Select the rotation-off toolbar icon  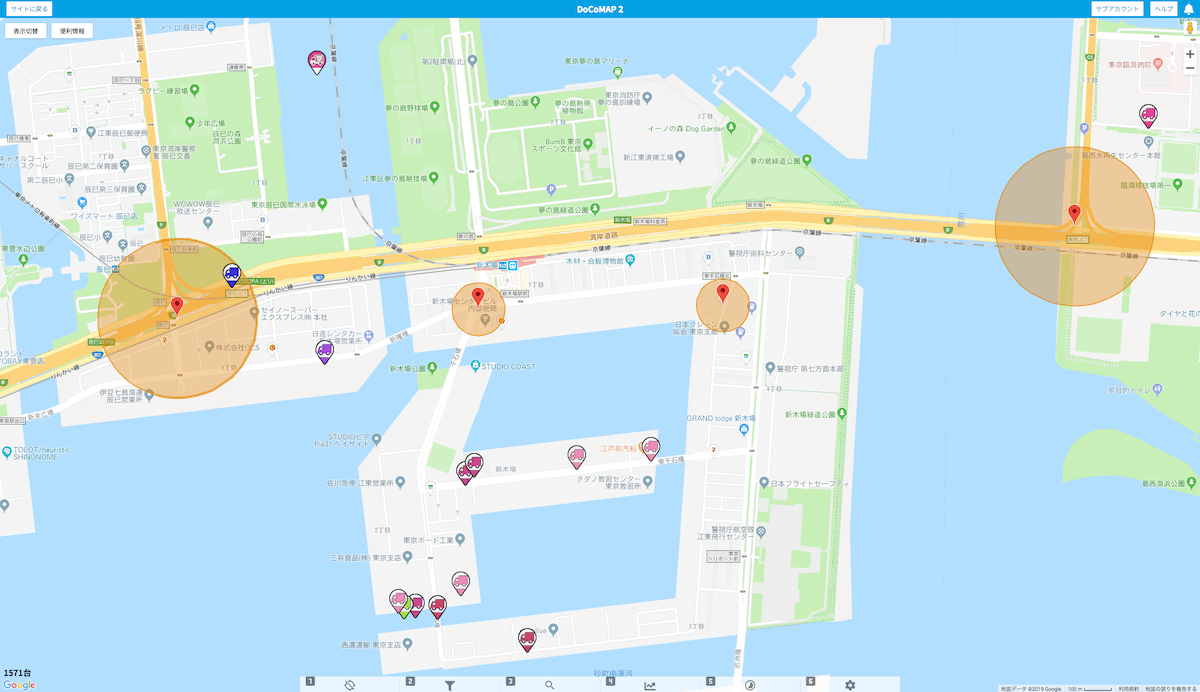tap(350, 685)
